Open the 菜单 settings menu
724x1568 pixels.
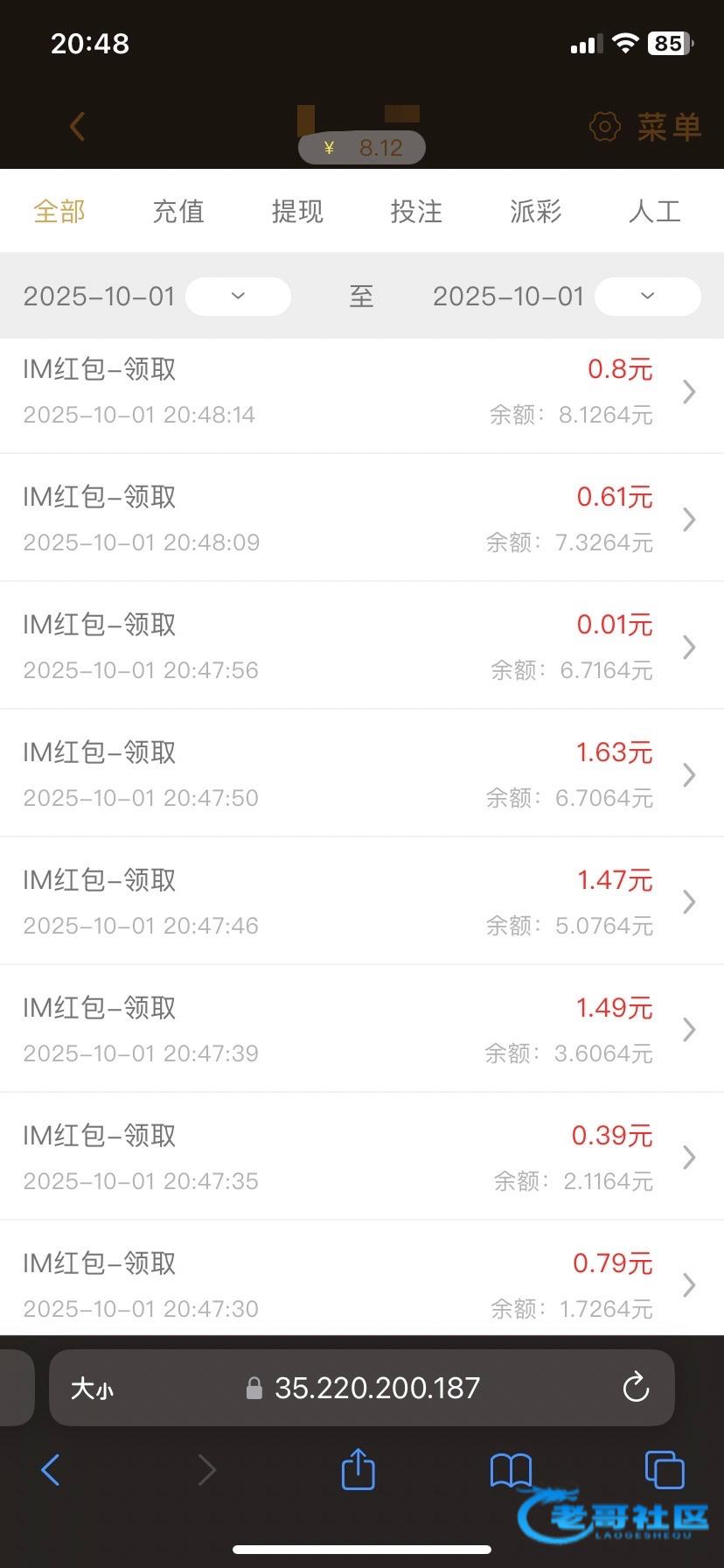[646, 127]
